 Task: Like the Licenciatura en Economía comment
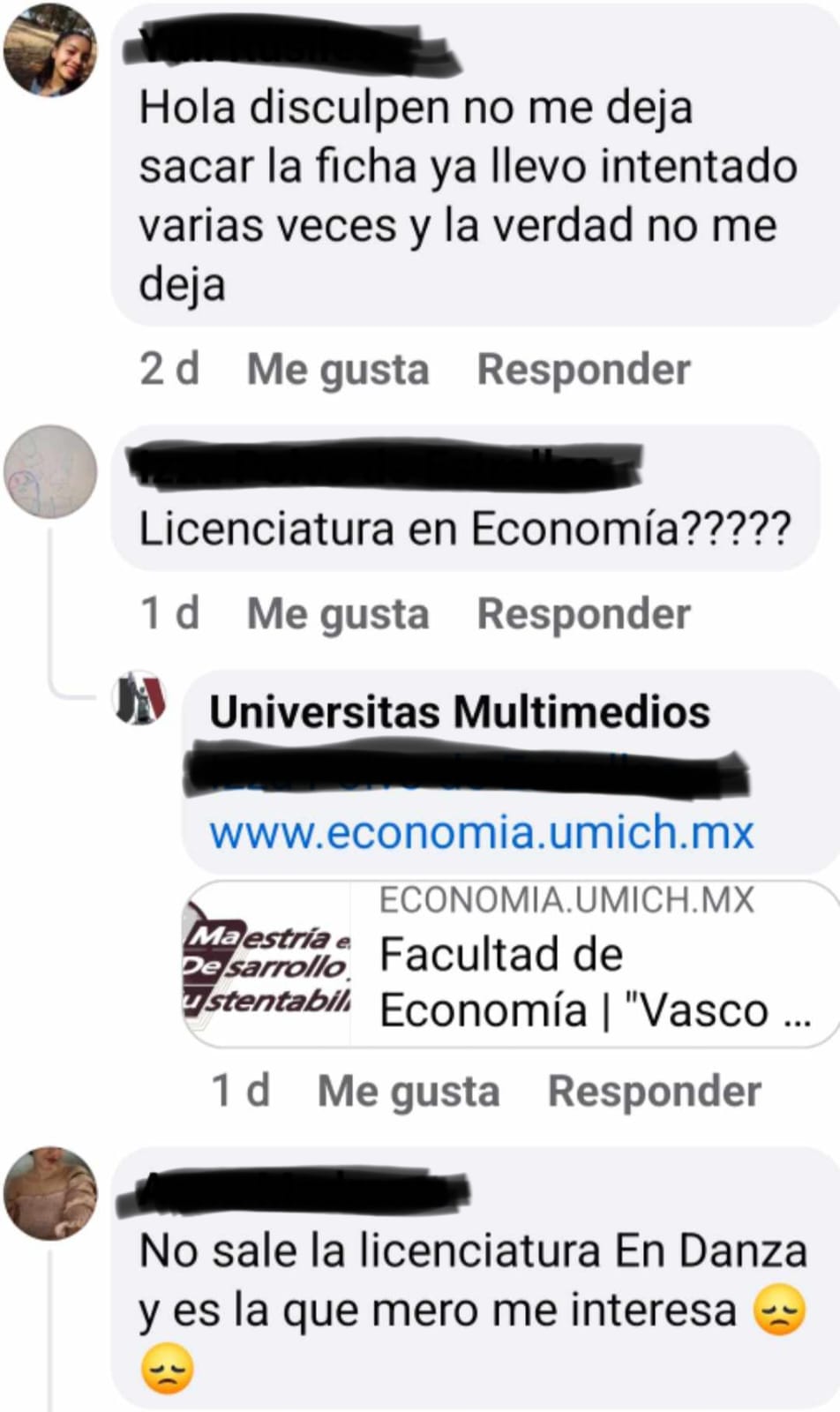coord(338,613)
